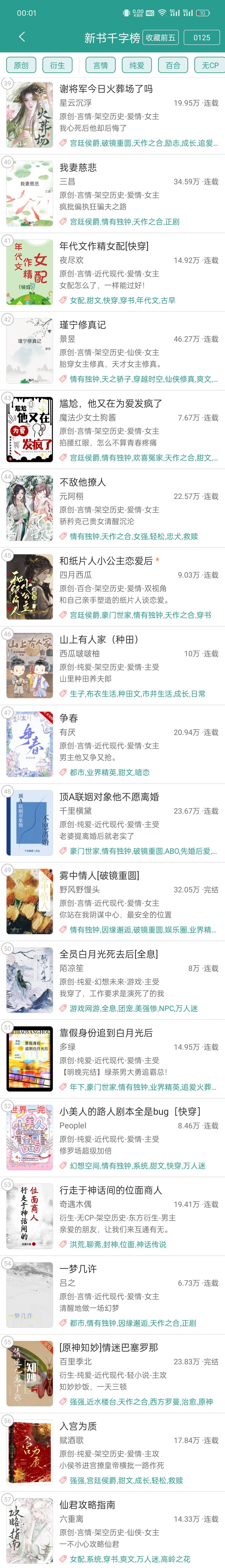Open the 0125 date selector
The image size is (225, 1568).
click(202, 38)
